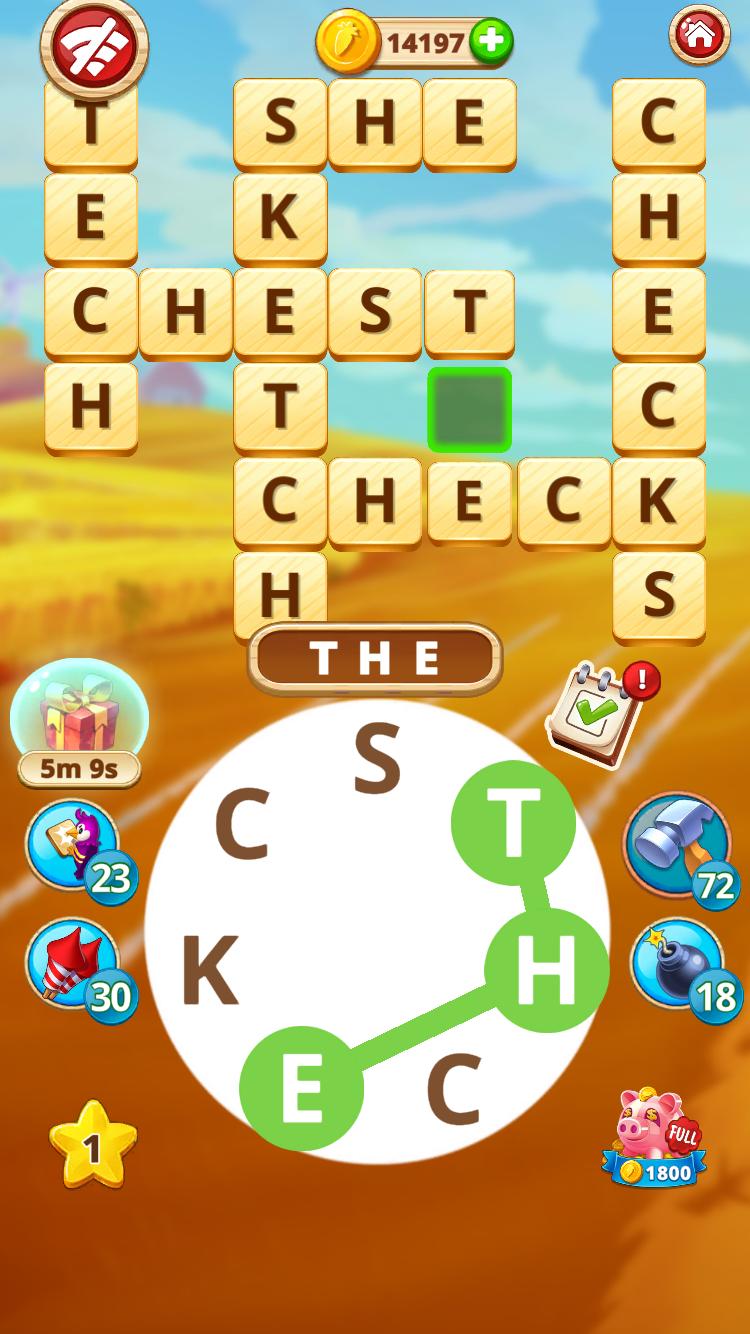Tap the highlighted empty green tile

pyautogui.click(x=470, y=409)
